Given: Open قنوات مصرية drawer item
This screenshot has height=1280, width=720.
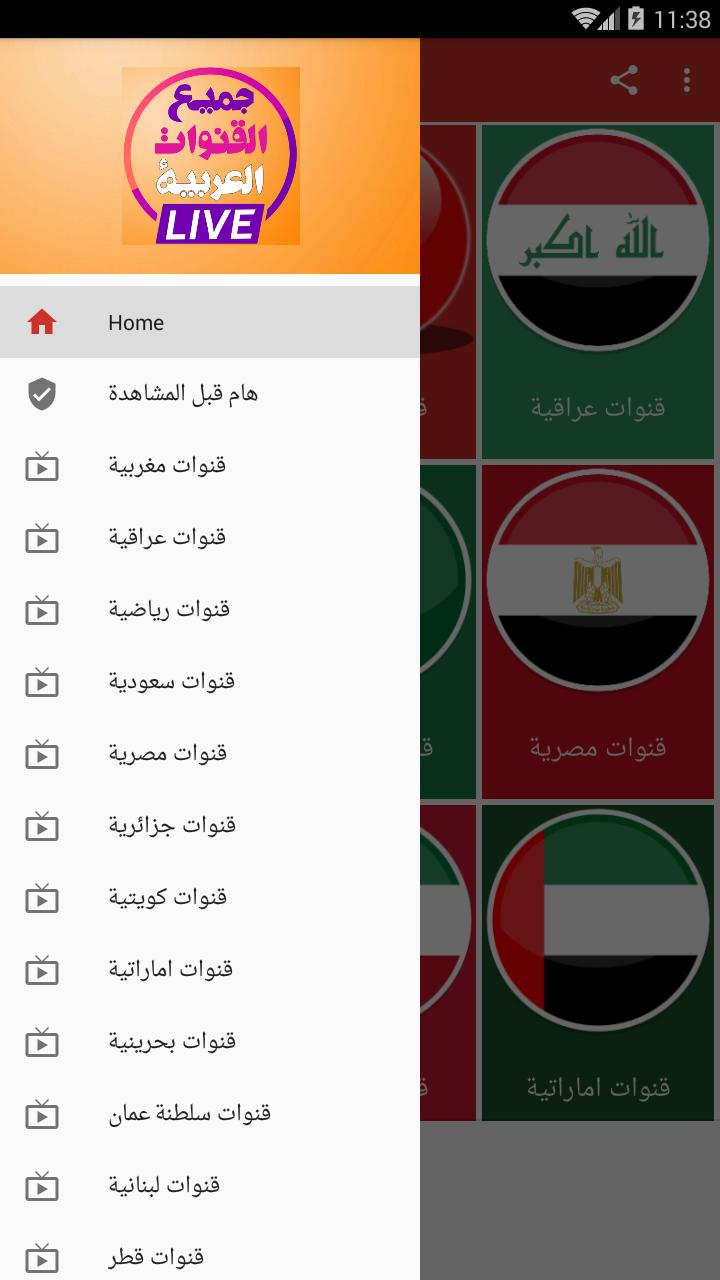Looking at the screenshot, I should coord(210,754).
